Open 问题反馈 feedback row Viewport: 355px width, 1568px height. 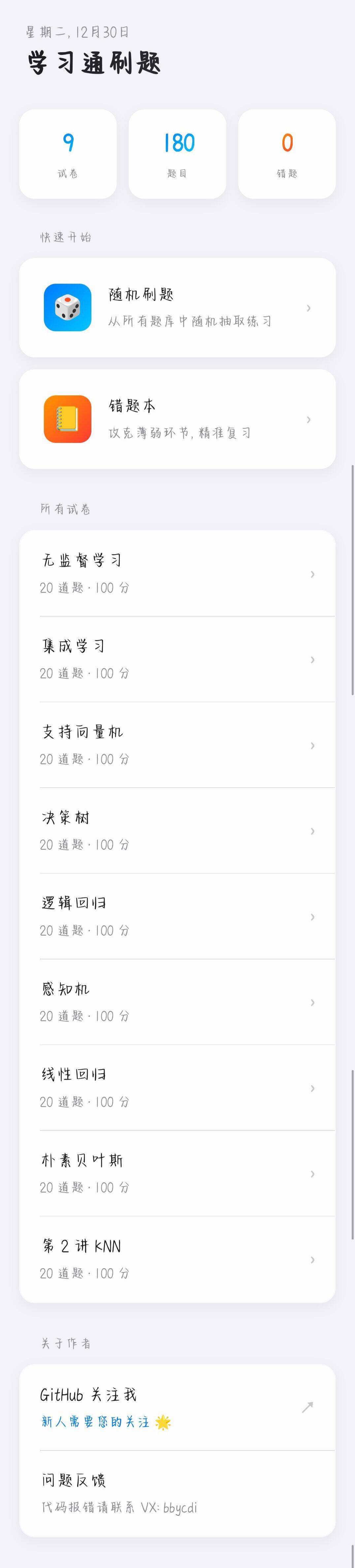click(177, 1493)
